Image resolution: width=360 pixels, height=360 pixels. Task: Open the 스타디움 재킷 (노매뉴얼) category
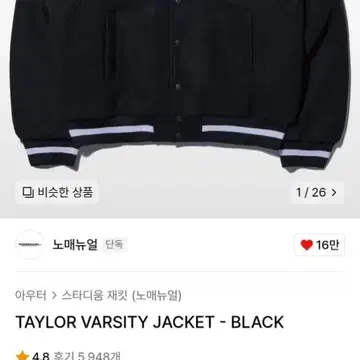[x=121, y=295]
